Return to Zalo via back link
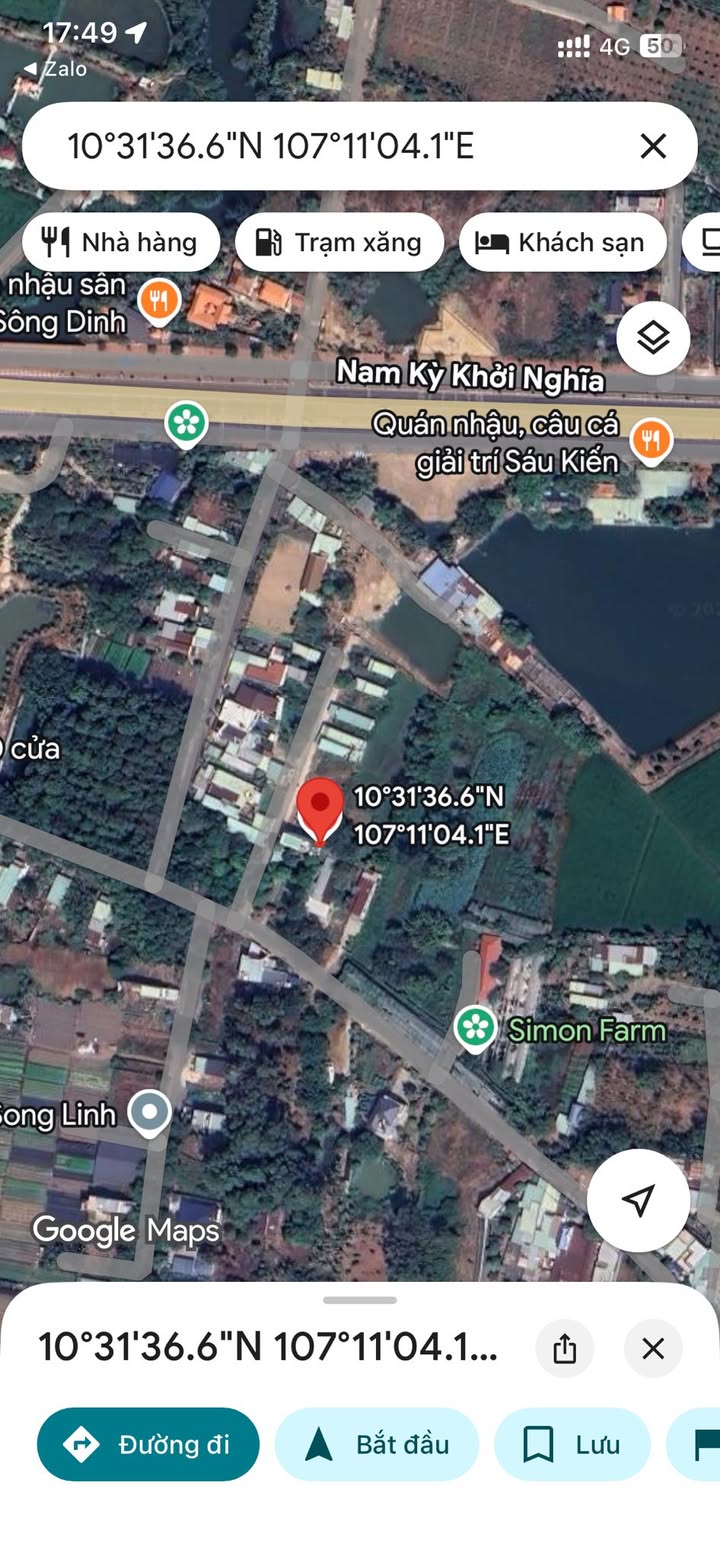This screenshot has height=1559, width=720. coord(55,69)
